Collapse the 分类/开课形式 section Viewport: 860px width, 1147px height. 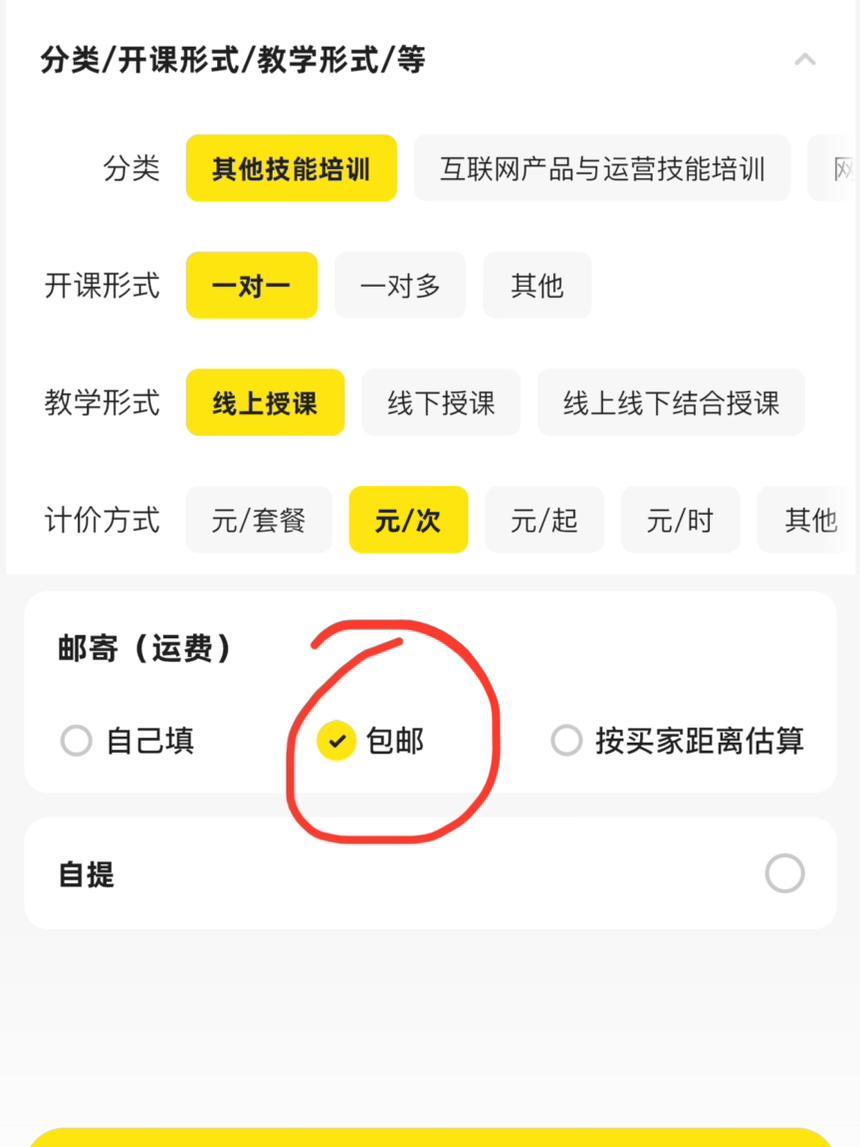pos(806,59)
